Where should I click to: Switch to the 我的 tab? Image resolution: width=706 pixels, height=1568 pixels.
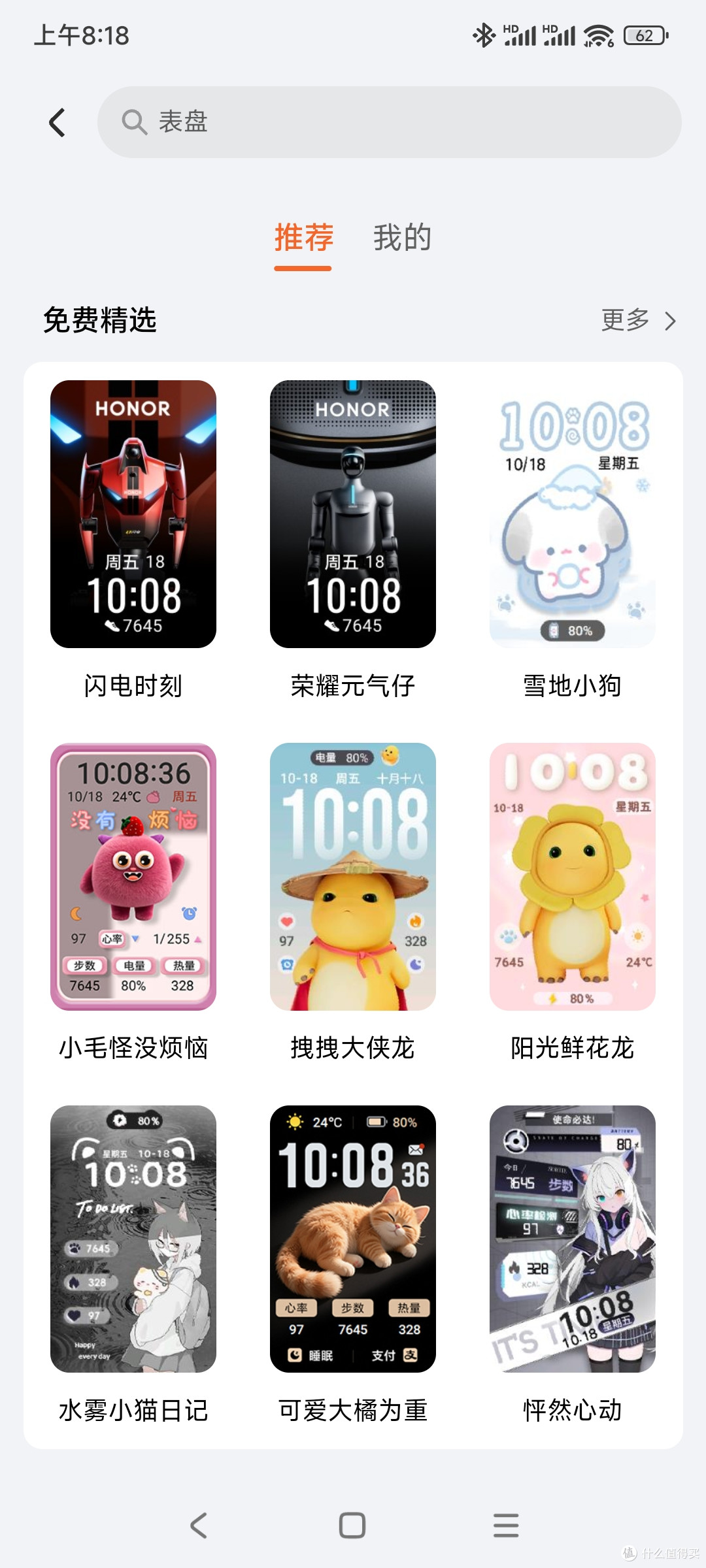click(403, 237)
